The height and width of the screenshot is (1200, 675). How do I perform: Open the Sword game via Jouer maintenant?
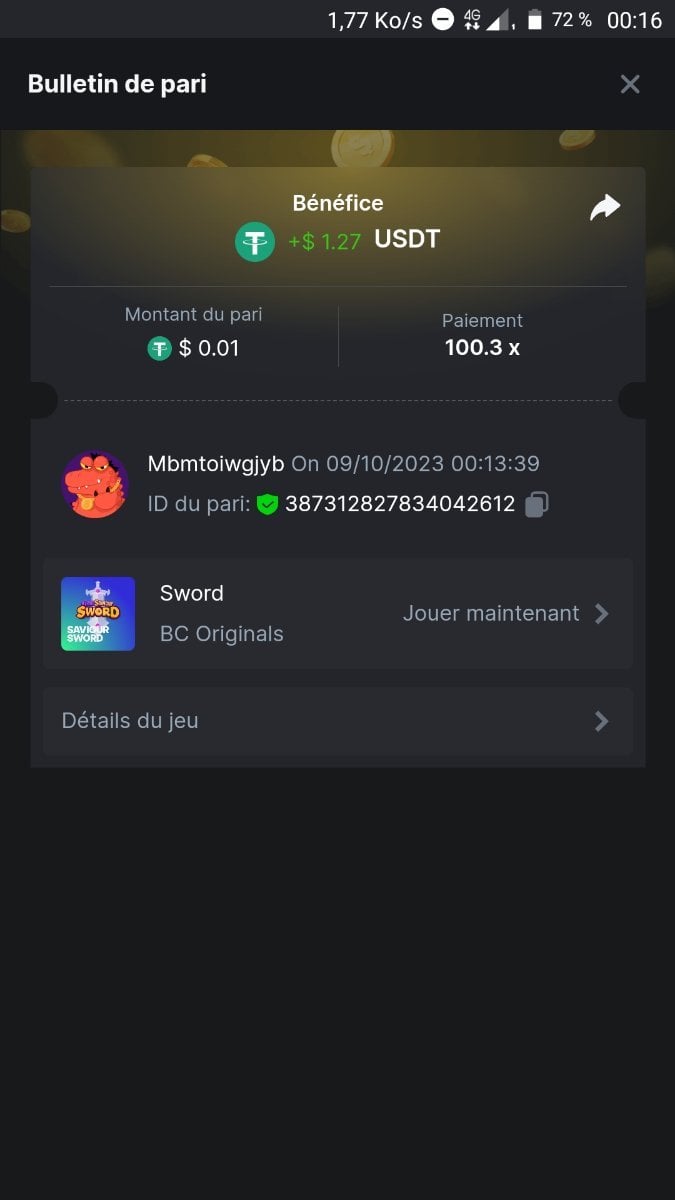[x=505, y=614]
